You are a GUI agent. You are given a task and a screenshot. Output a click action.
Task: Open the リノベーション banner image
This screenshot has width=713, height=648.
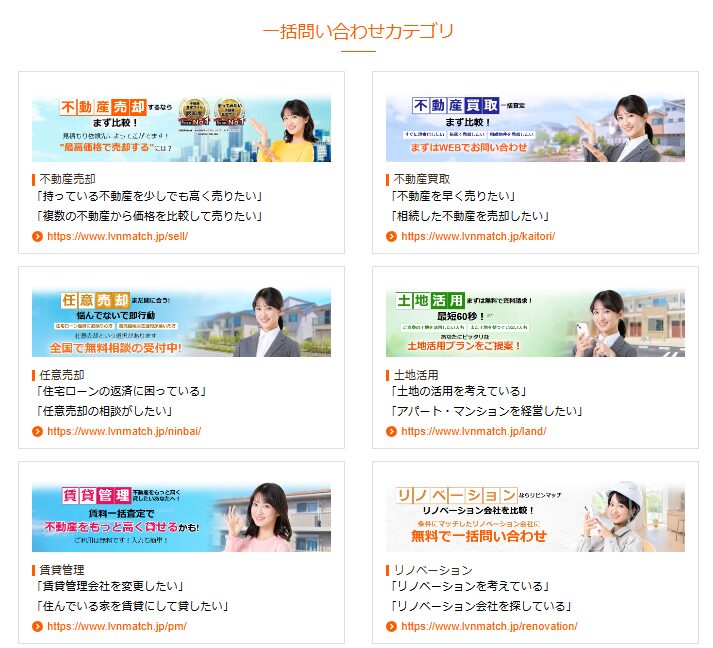pos(535,518)
